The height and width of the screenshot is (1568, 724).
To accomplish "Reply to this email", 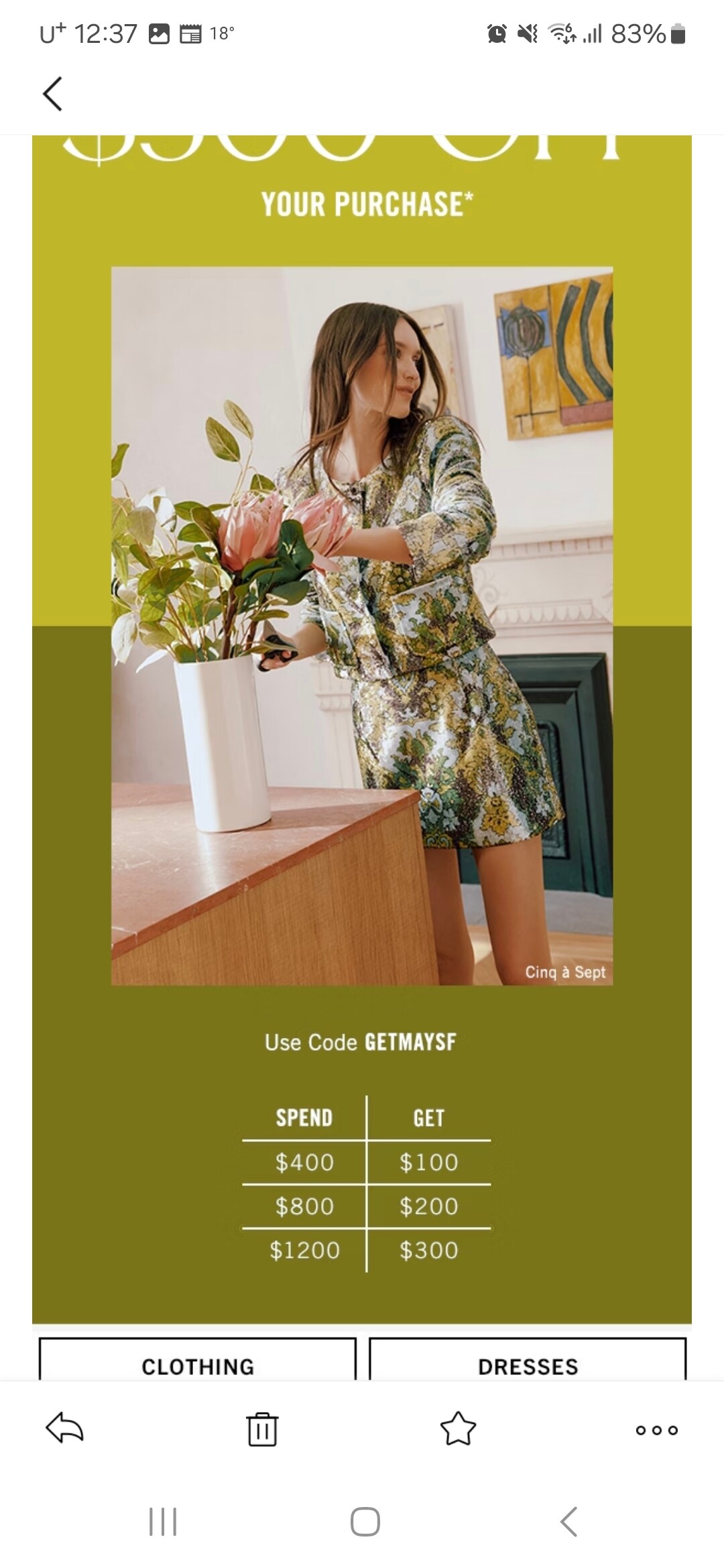I will coord(64,1429).
